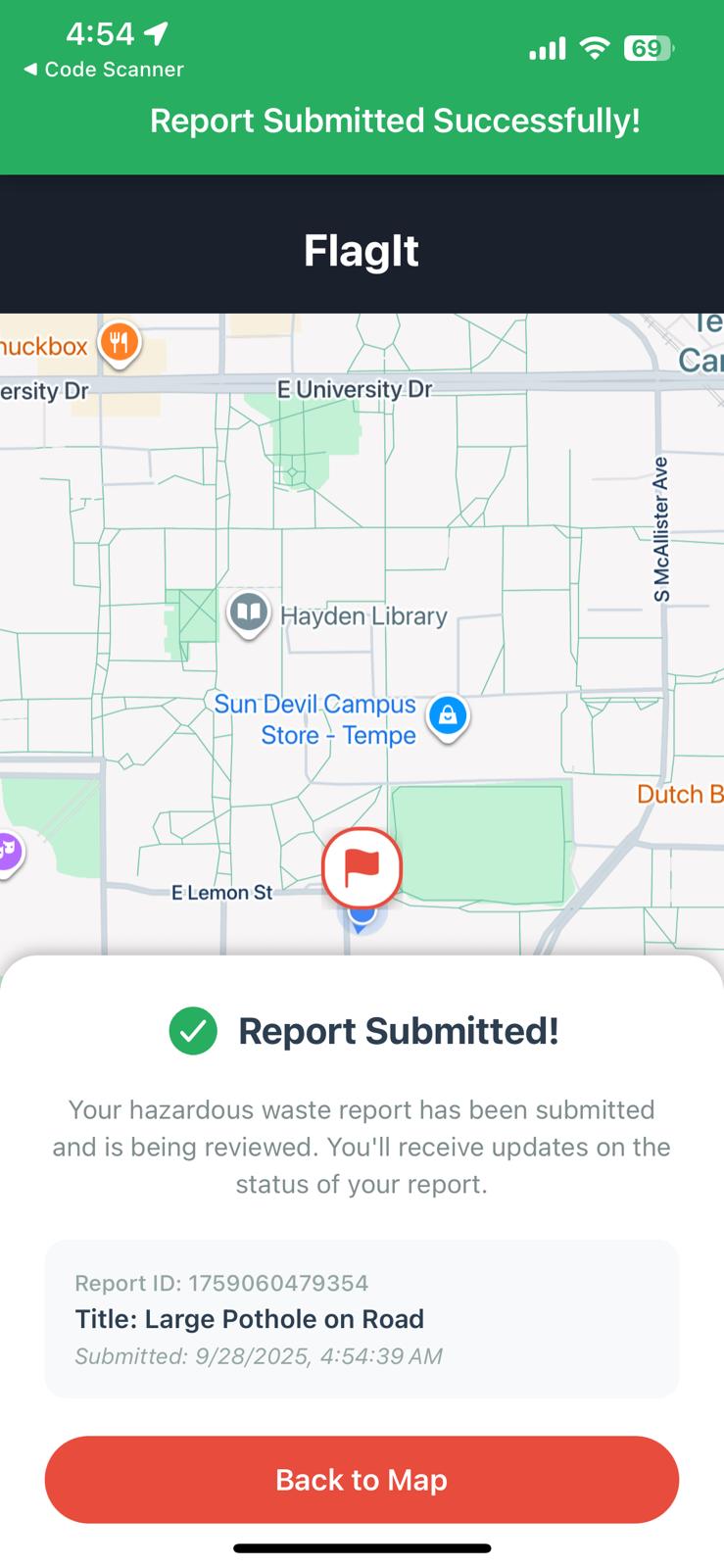Select the Sun Devil Campus Store pin

coord(448,716)
